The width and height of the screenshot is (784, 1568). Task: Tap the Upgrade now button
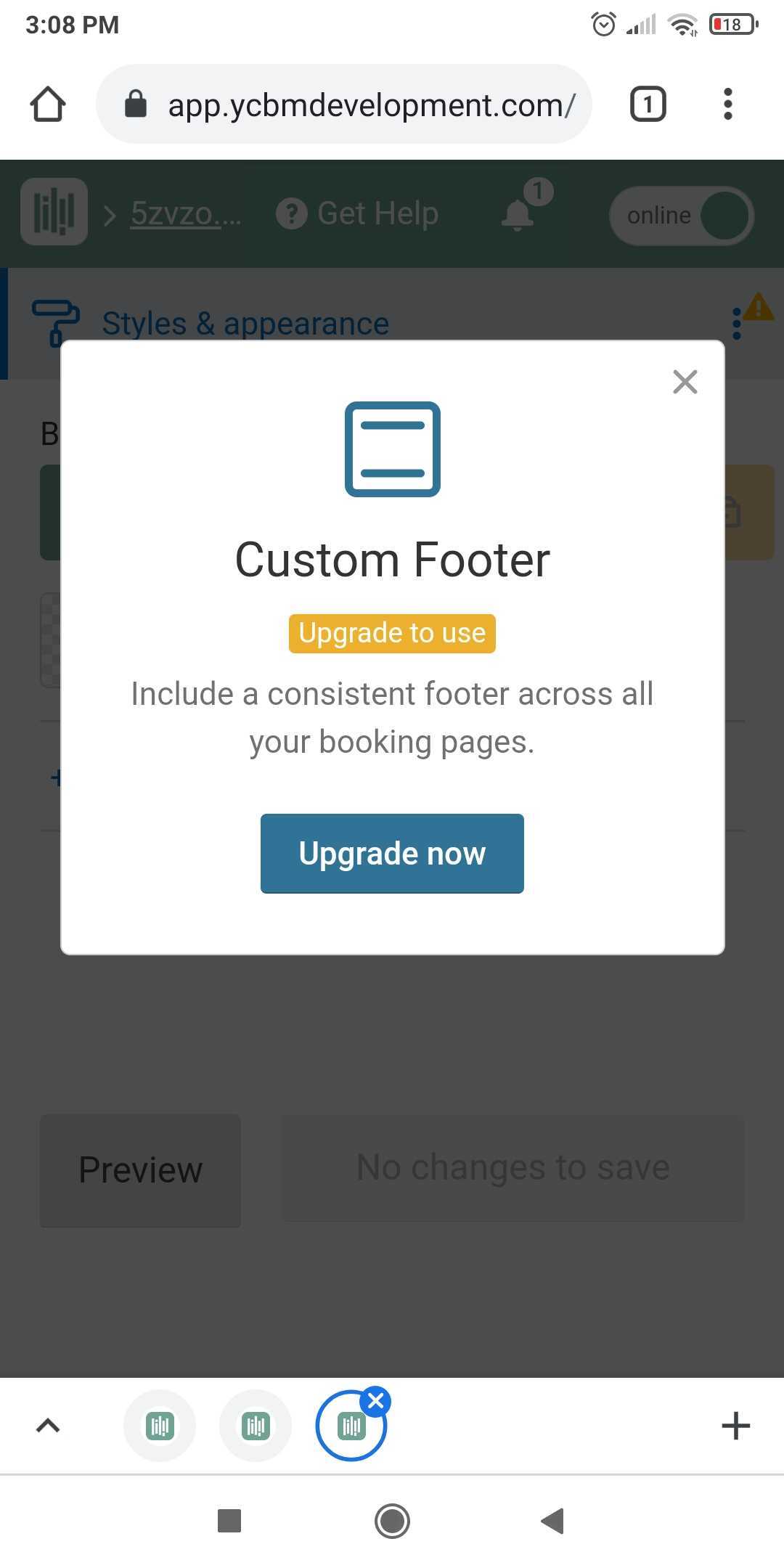click(392, 854)
